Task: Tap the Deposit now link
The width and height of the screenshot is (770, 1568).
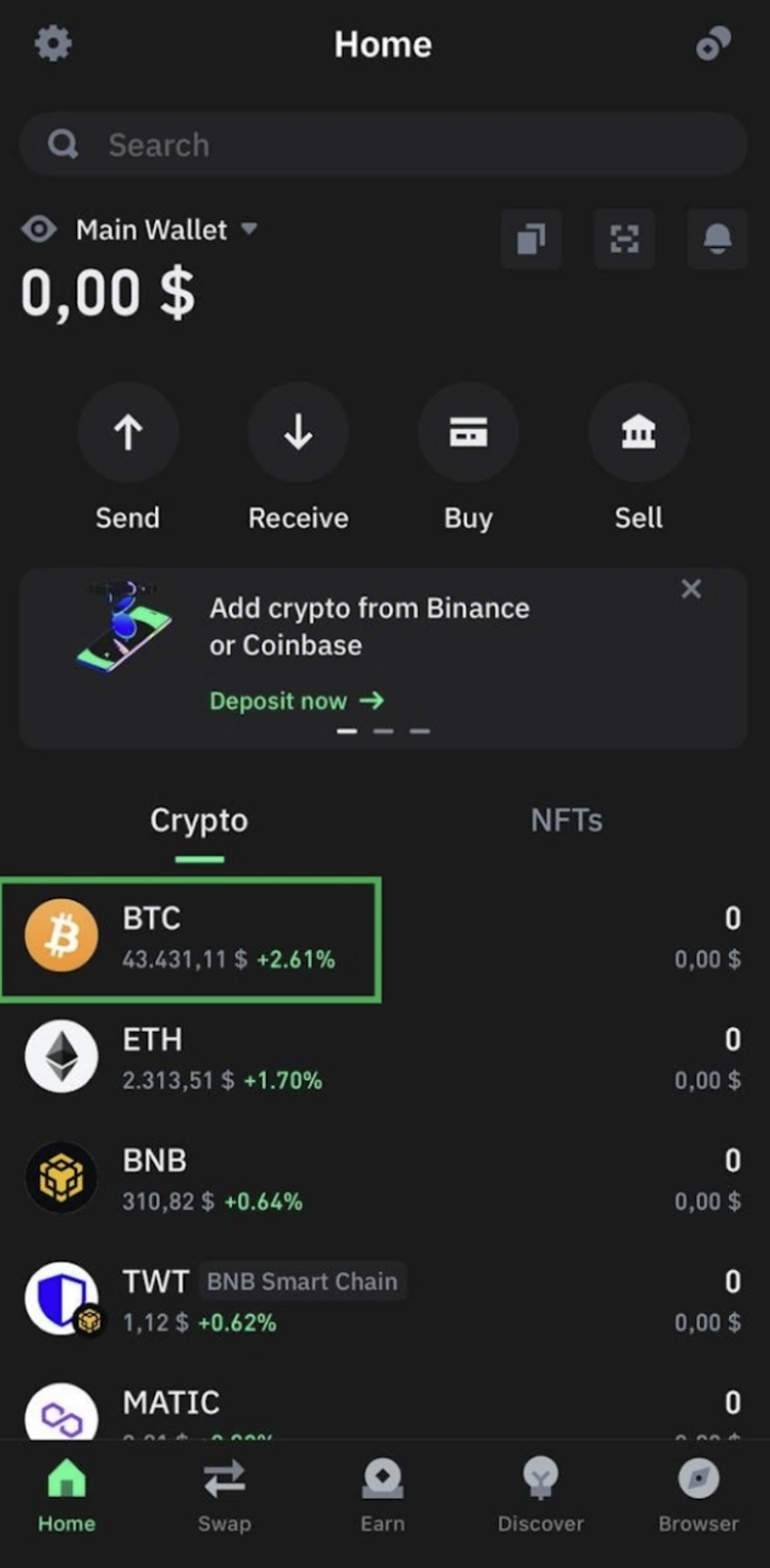Action: click(282, 700)
